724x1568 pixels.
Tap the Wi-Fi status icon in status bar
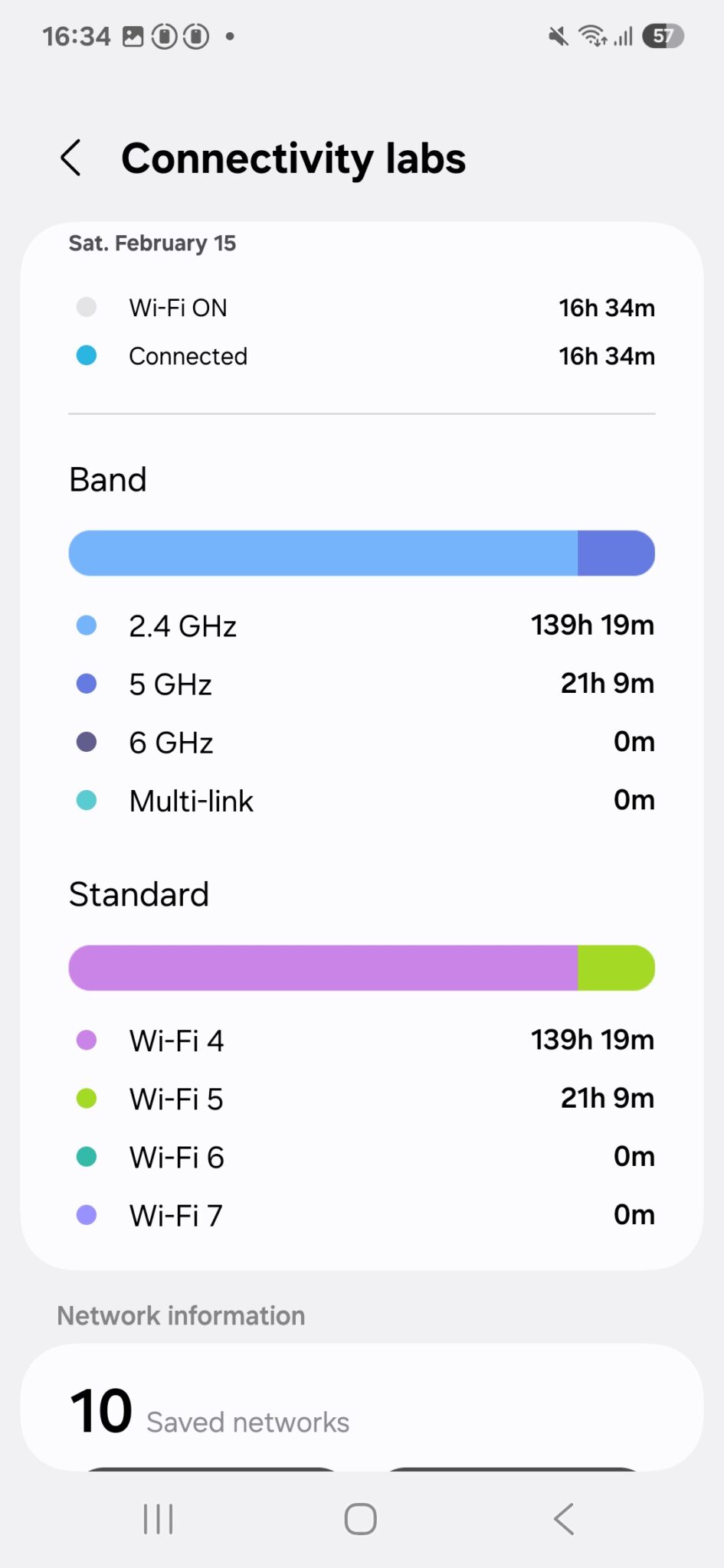(x=591, y=35)
